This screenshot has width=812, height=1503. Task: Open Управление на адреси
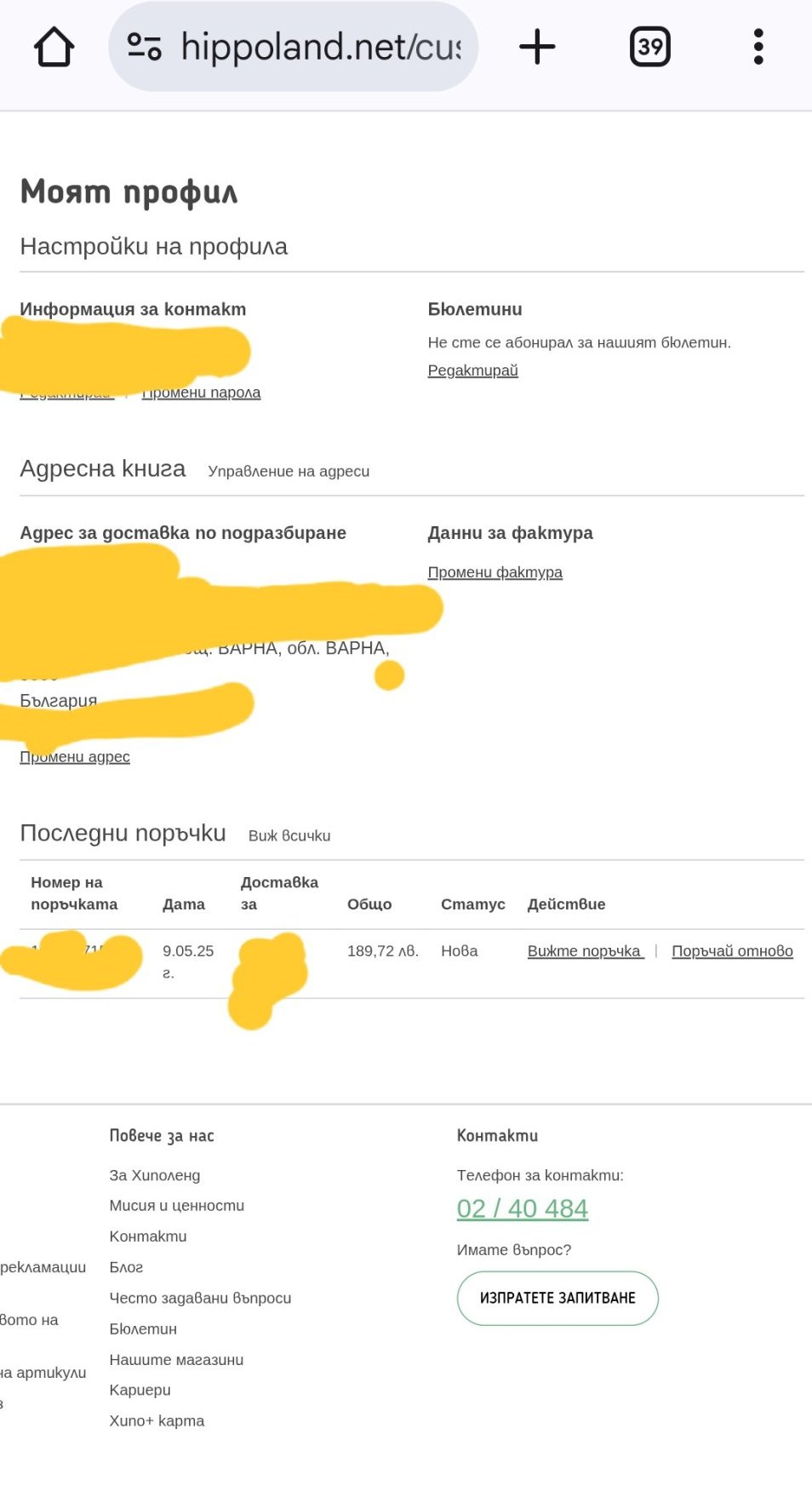pos(289,471)
